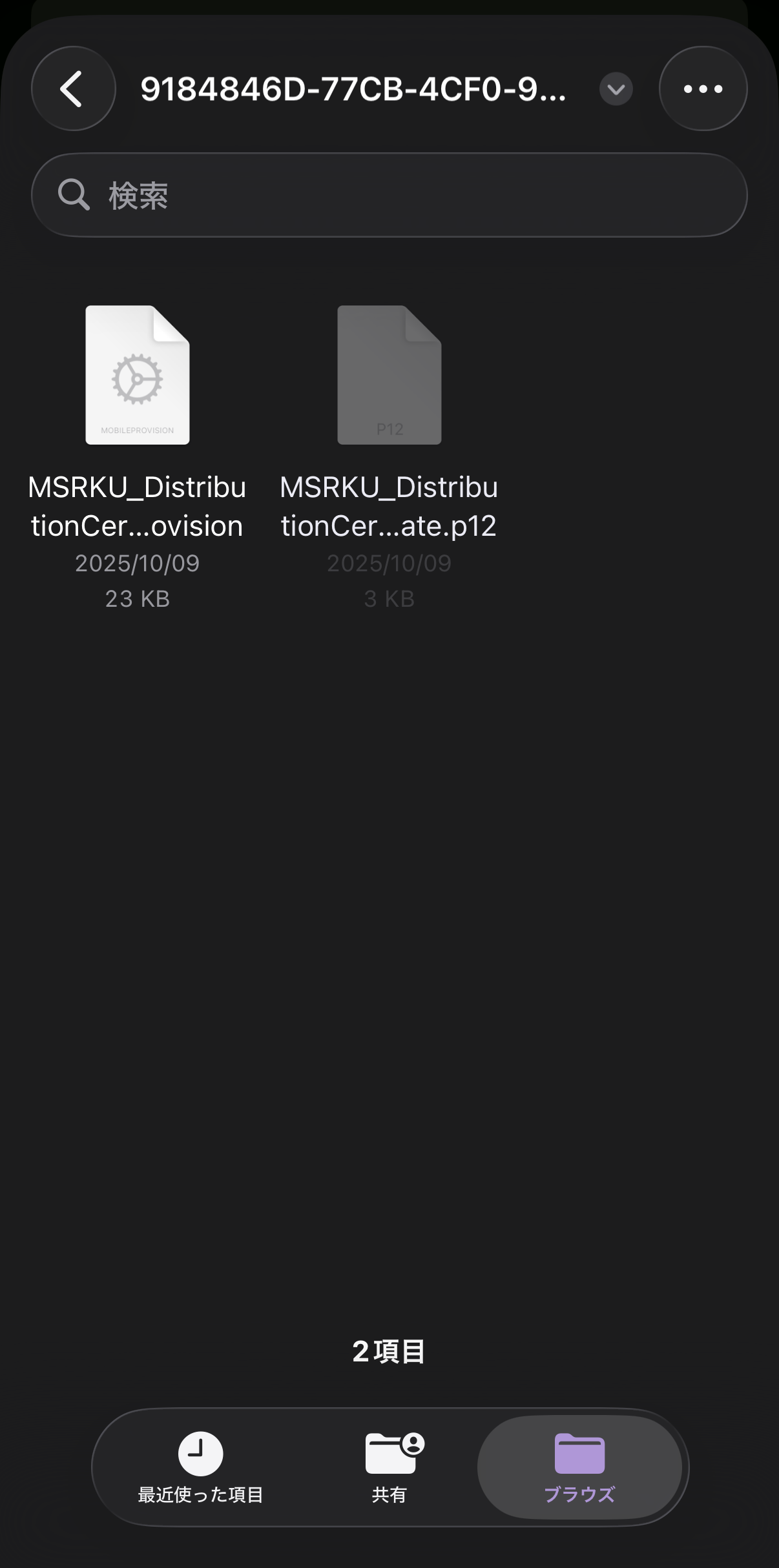The width and height of the screenshot is (779, 1568).
Task: Switch to the 最近使った項目 tab
Action: point(200,1467)
